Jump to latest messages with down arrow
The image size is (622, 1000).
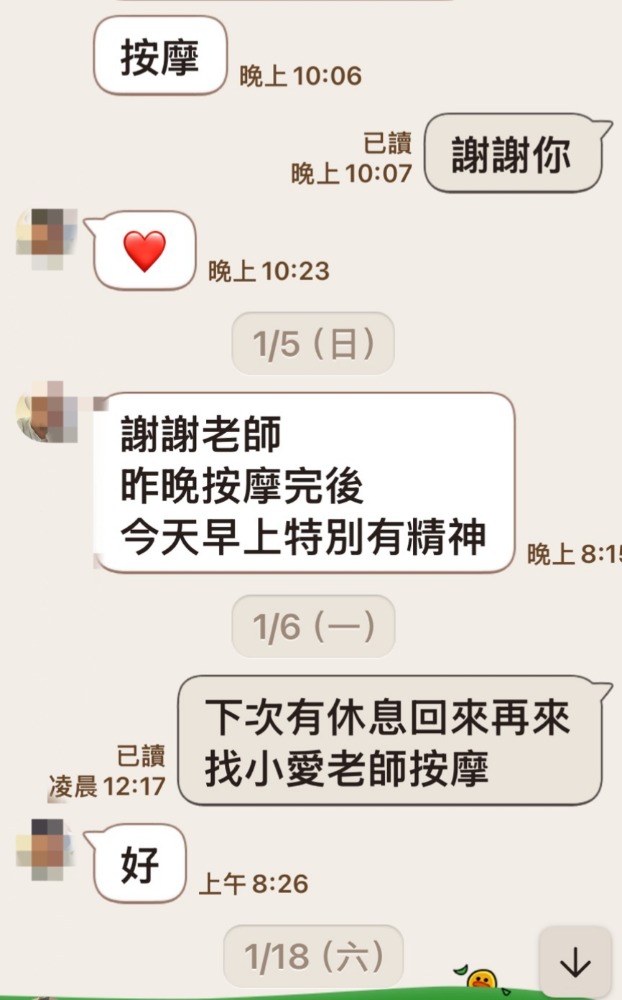[575, 962]
